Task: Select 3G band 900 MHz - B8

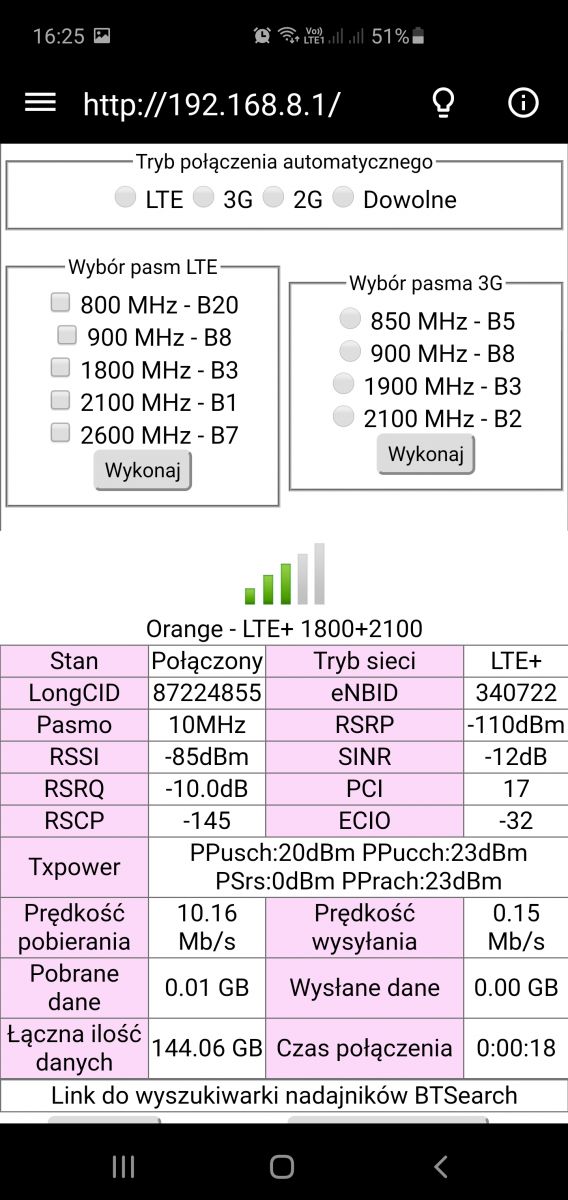Action: (350, 351)
